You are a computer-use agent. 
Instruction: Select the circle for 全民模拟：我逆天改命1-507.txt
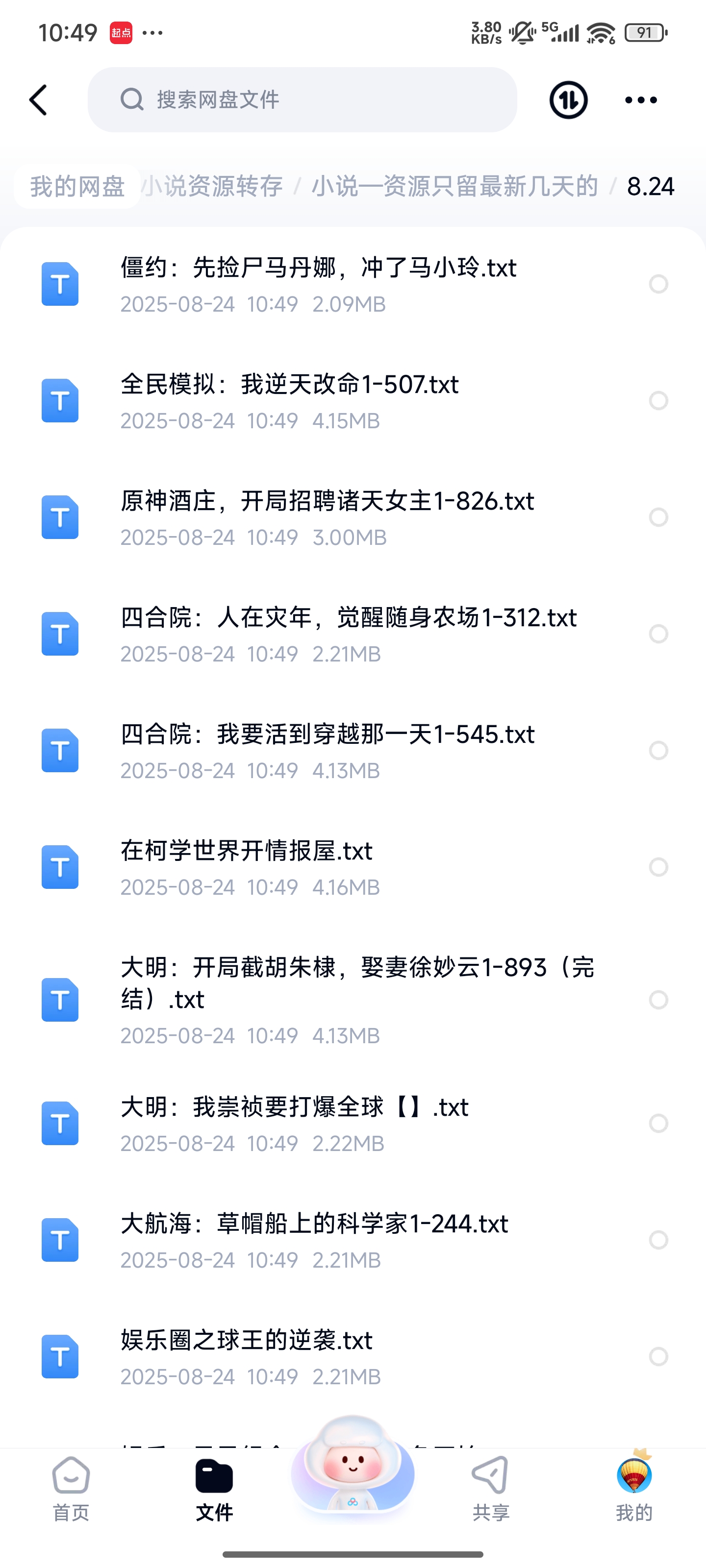(x=658, y=400)
